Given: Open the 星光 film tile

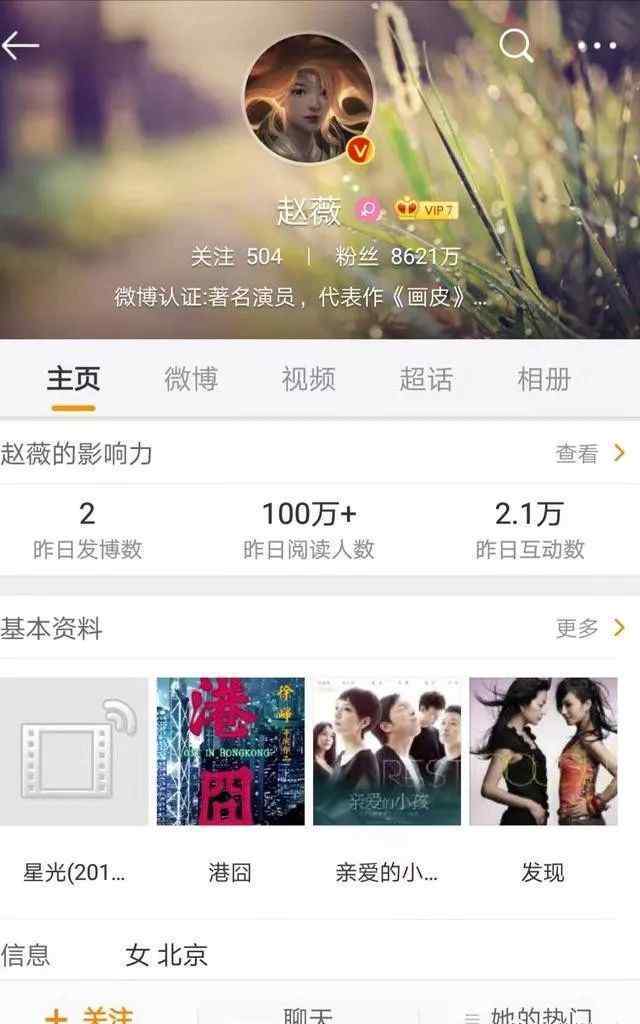Looking at the screenshot, I should (74, 752).
